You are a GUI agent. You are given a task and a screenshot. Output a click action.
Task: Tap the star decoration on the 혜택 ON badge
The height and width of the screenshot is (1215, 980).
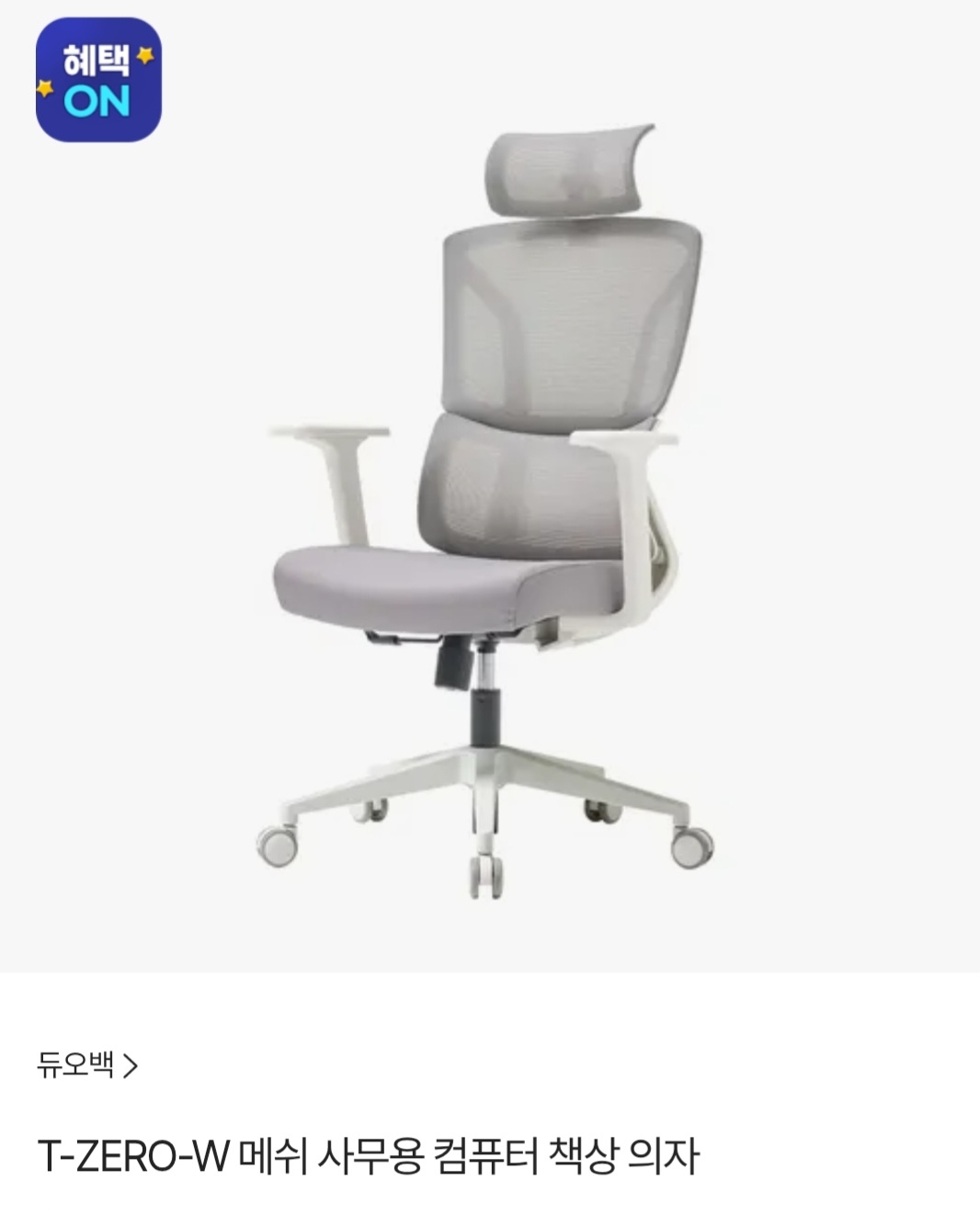[146, 53]
